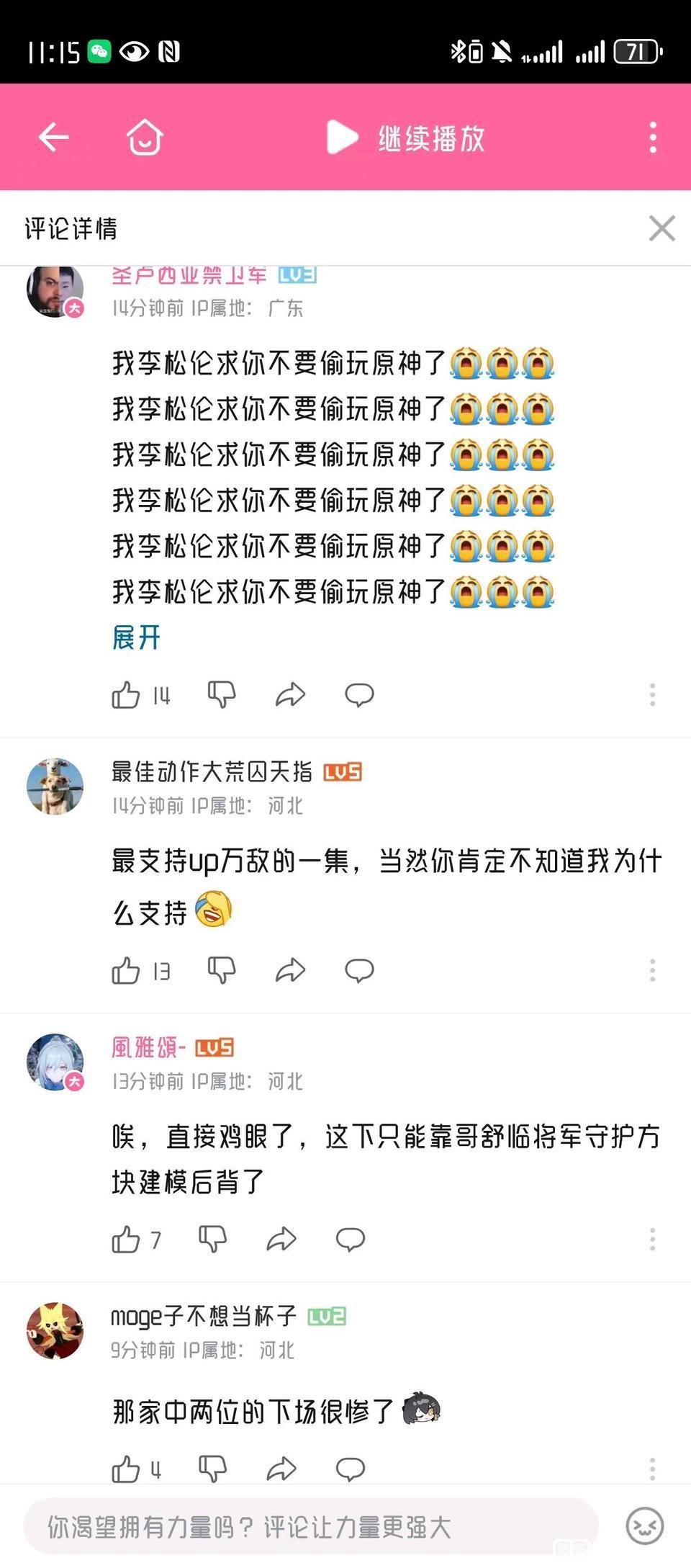This screenshot has height=1568, width=691.
Task: Open 風雅頌-'s profile avatar
Action: pos(55,1062)
